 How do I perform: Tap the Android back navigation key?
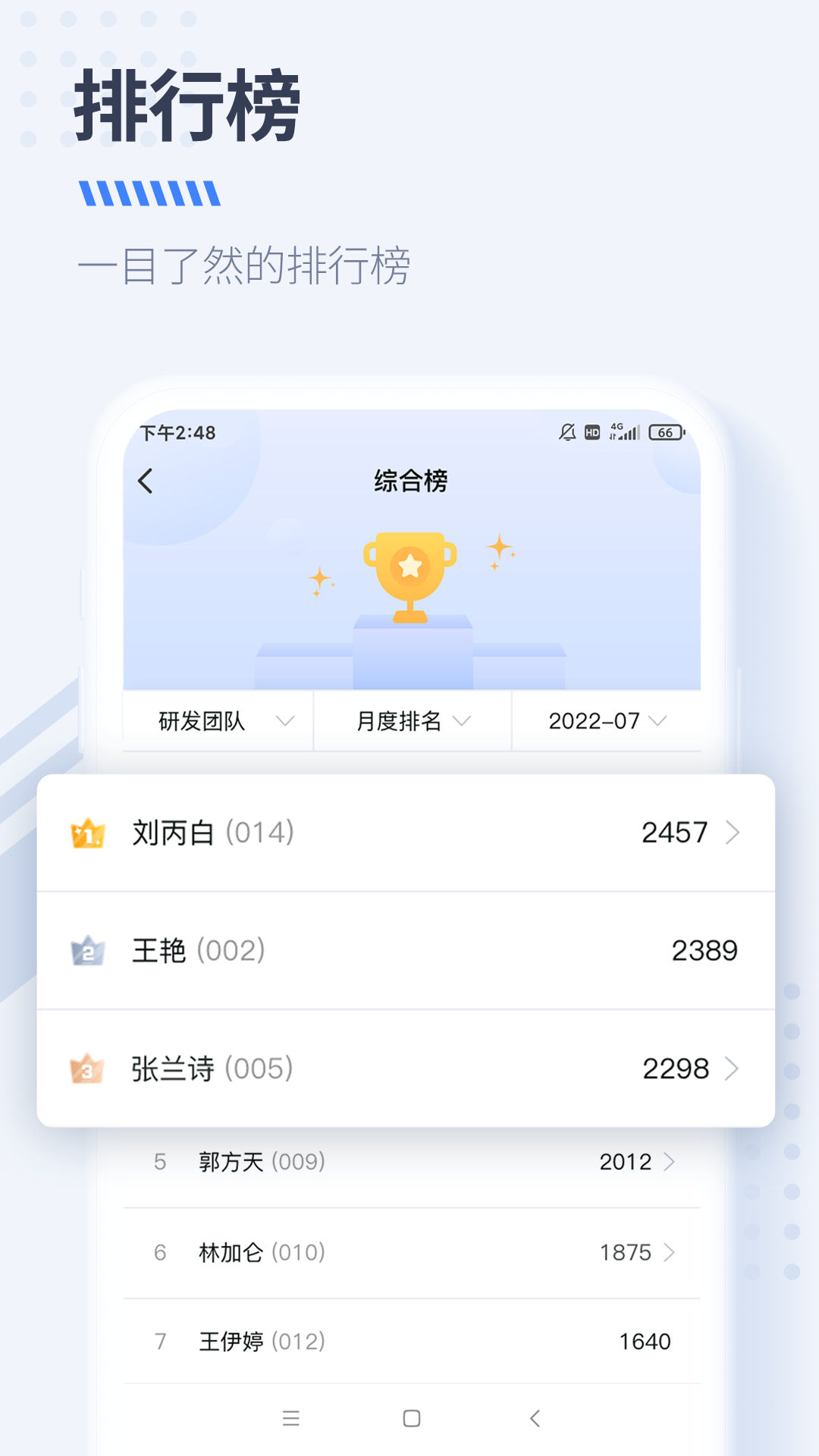pos(534,1419)
